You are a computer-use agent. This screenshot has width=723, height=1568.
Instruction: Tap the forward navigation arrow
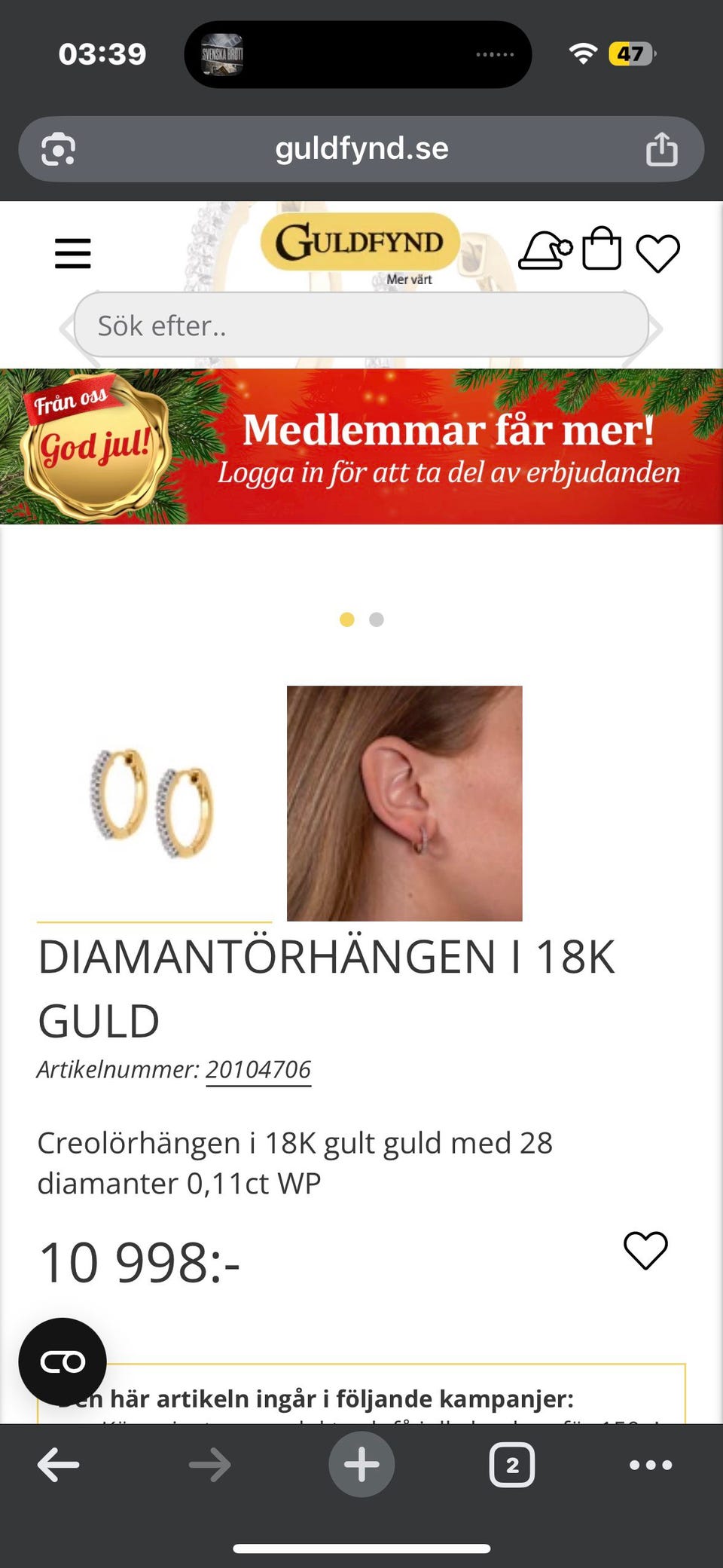click(x=210, y=1464)
